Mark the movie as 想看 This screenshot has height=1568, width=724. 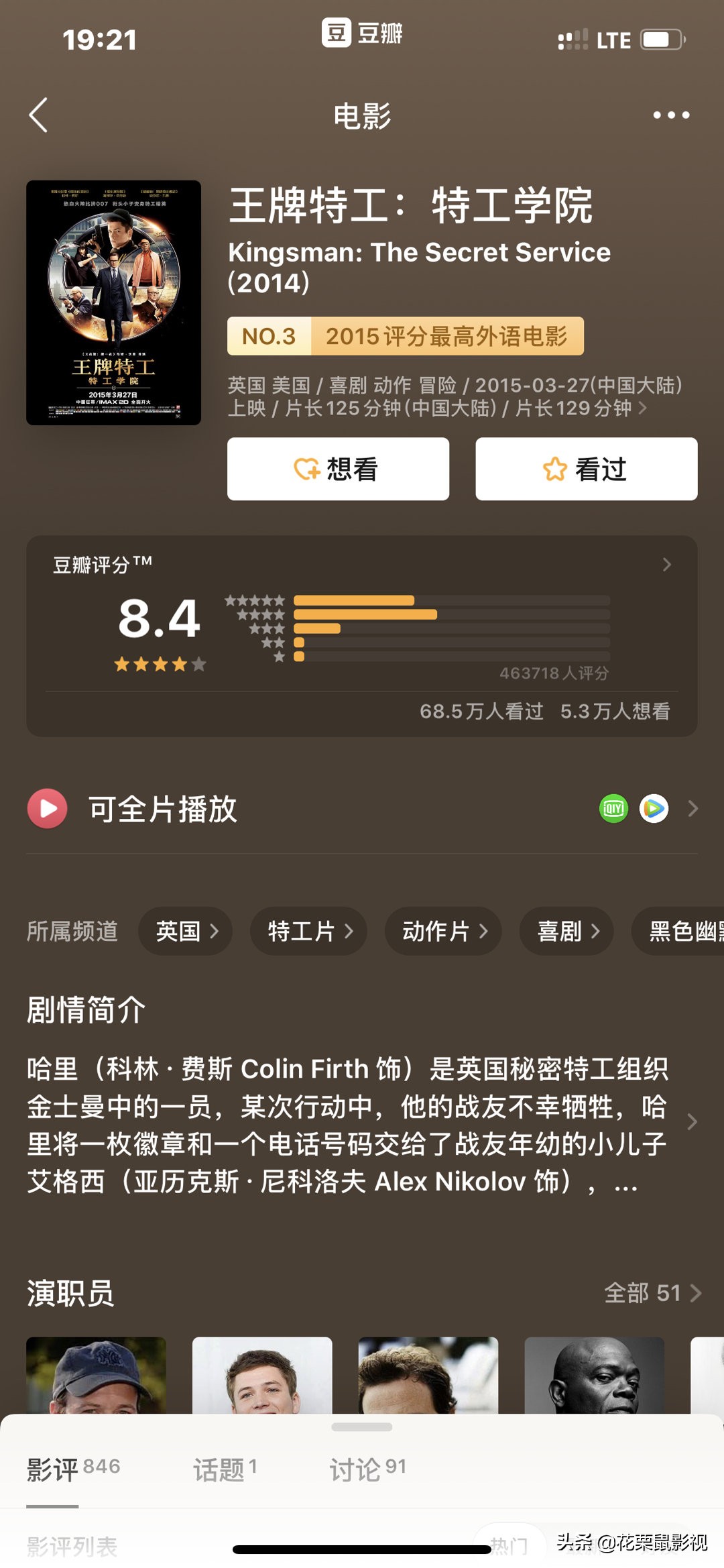338,469
